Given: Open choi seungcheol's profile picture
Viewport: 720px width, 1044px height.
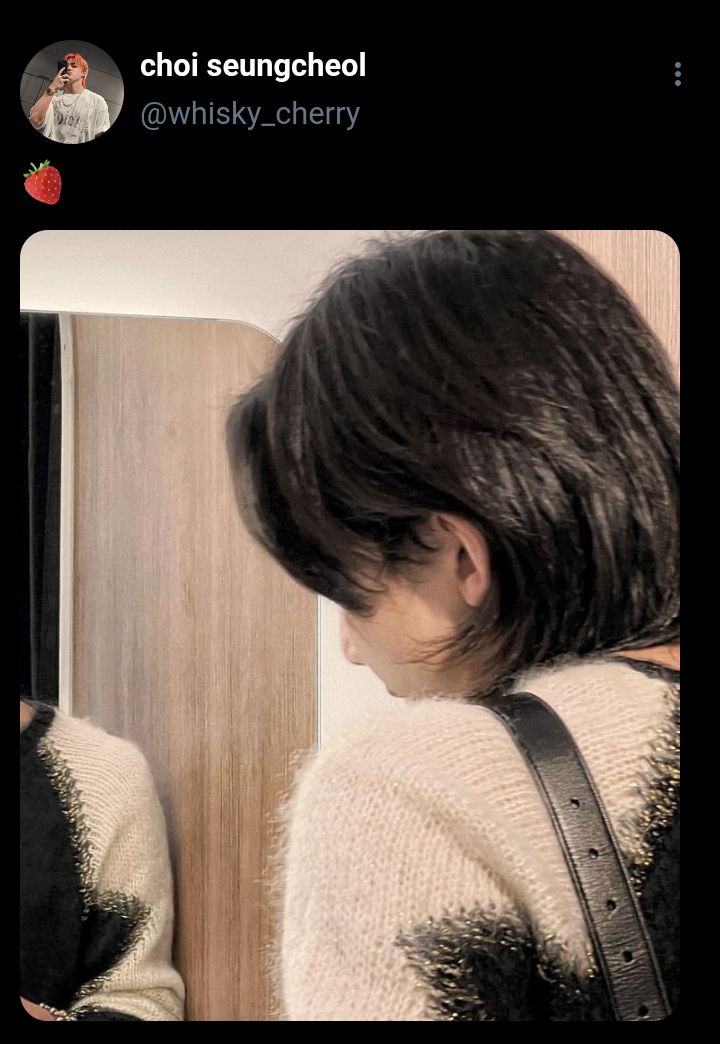Looking at the screenshot, I should pos(71,92).
